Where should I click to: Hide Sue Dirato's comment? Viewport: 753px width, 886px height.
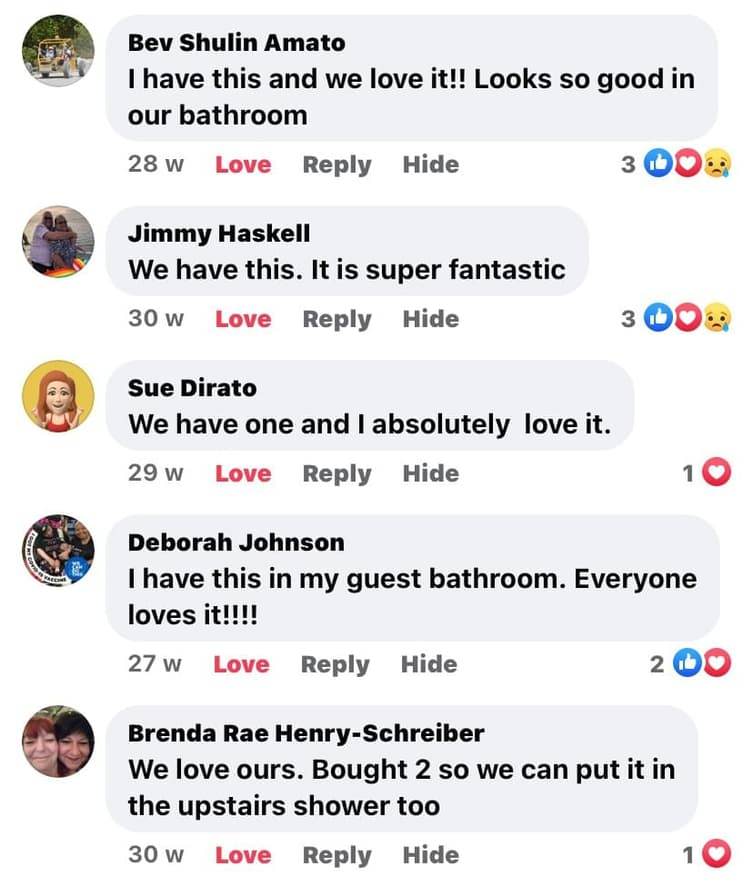431,473
